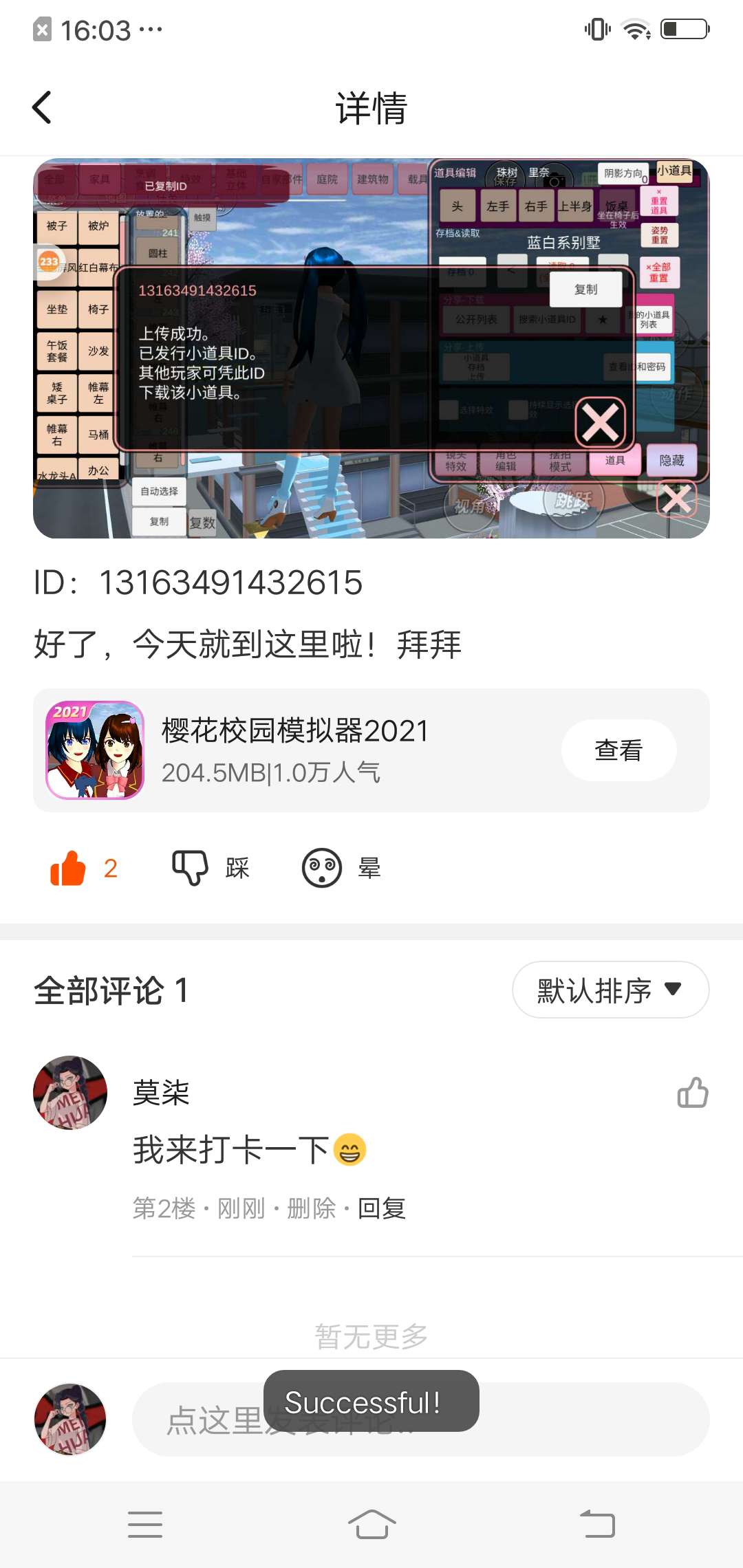Delete the comment via 删除
Viewport: 743px width, 1568px height.
[x=311, y=1208]
